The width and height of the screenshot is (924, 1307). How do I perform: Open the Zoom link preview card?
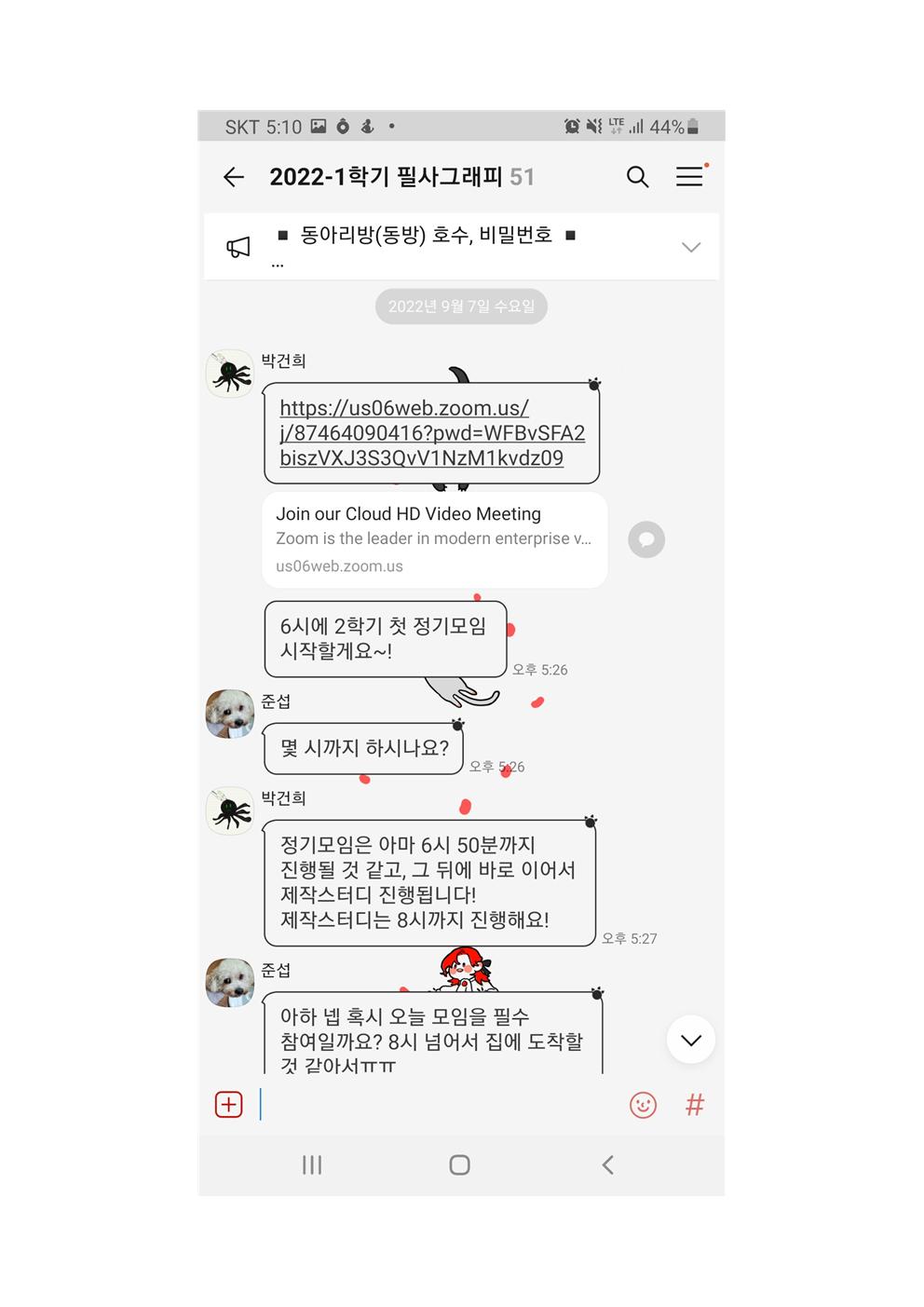click(434, 539)
